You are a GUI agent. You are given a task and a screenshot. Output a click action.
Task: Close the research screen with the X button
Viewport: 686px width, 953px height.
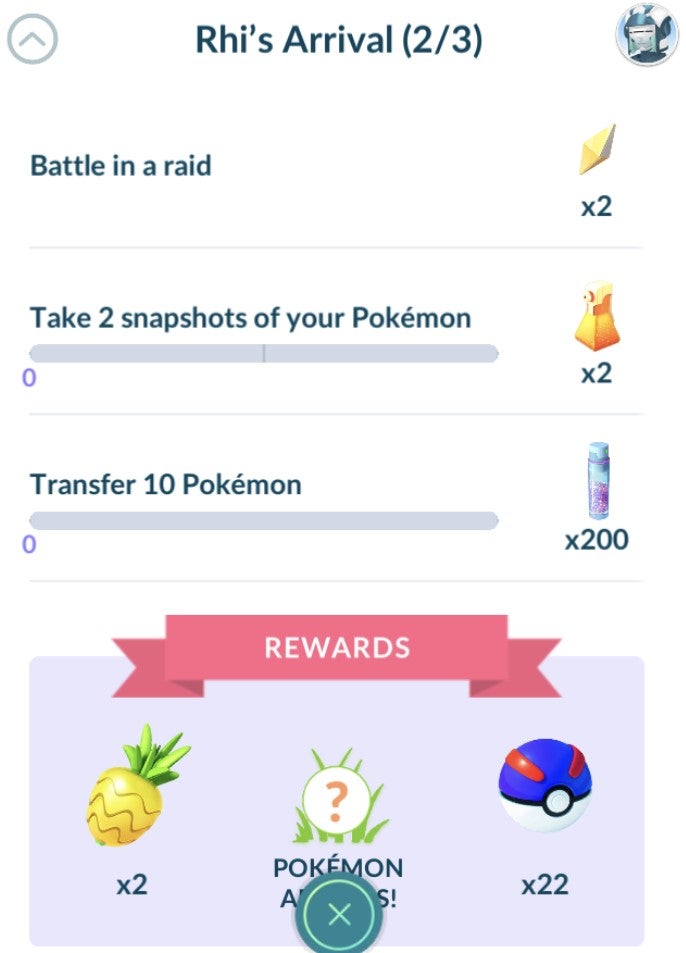340,914
